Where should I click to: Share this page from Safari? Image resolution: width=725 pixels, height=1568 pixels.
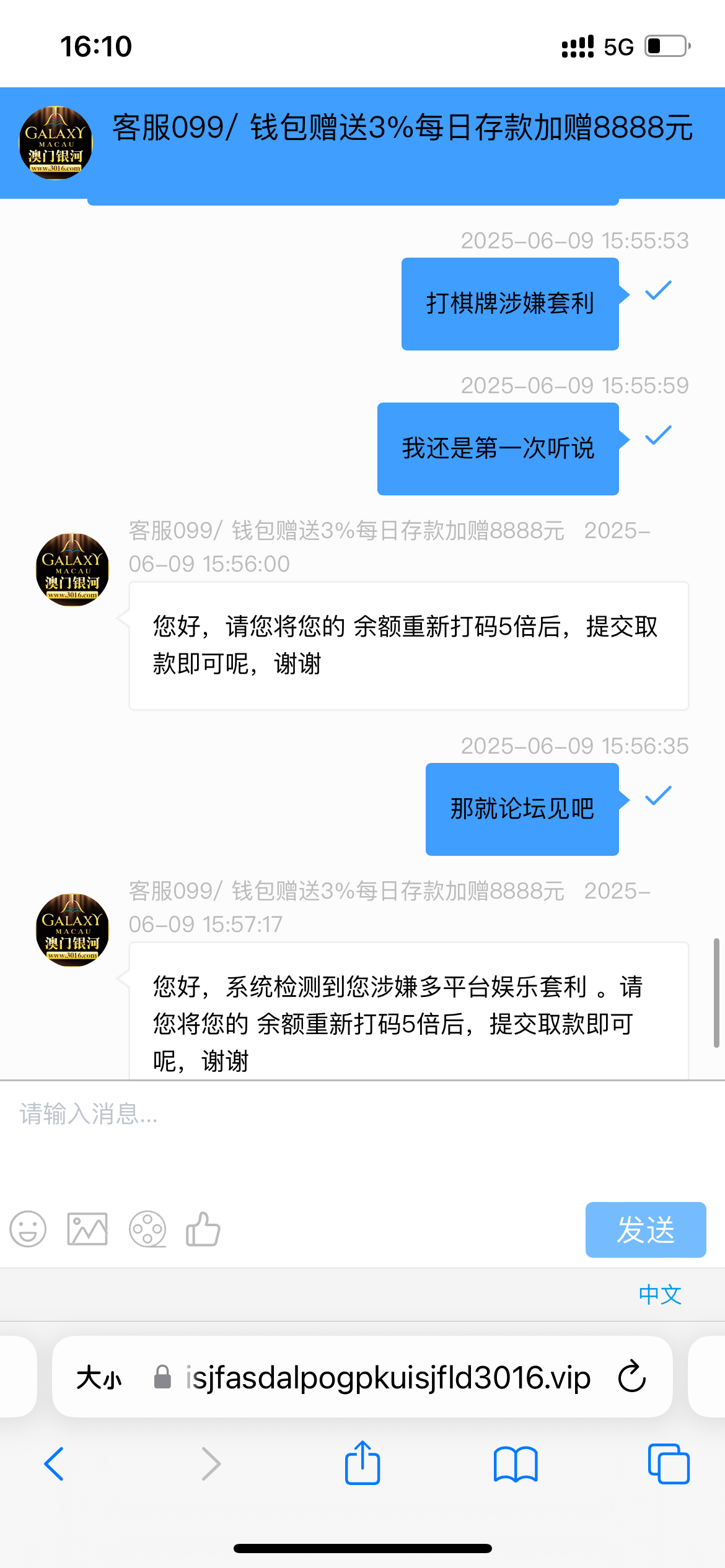[x=362, y=1463]
